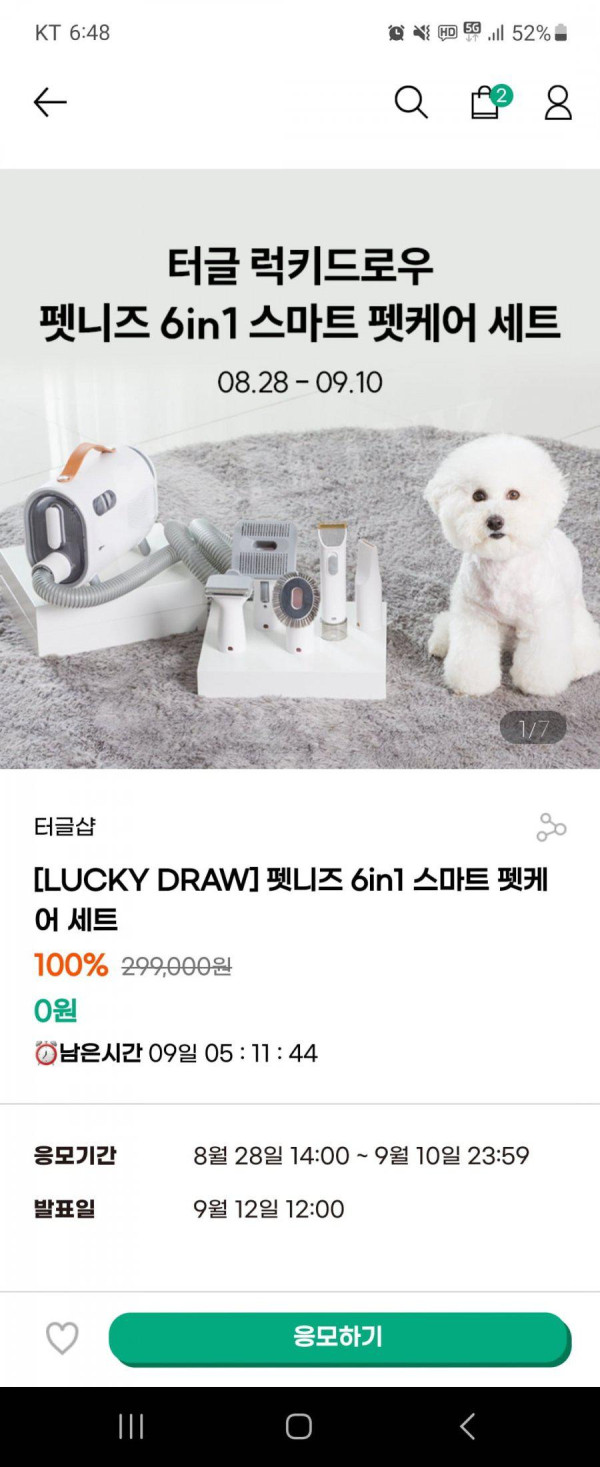Open the recent apps system button
The height and width of the screenshot is (1467, 600).
point(131,1427)
